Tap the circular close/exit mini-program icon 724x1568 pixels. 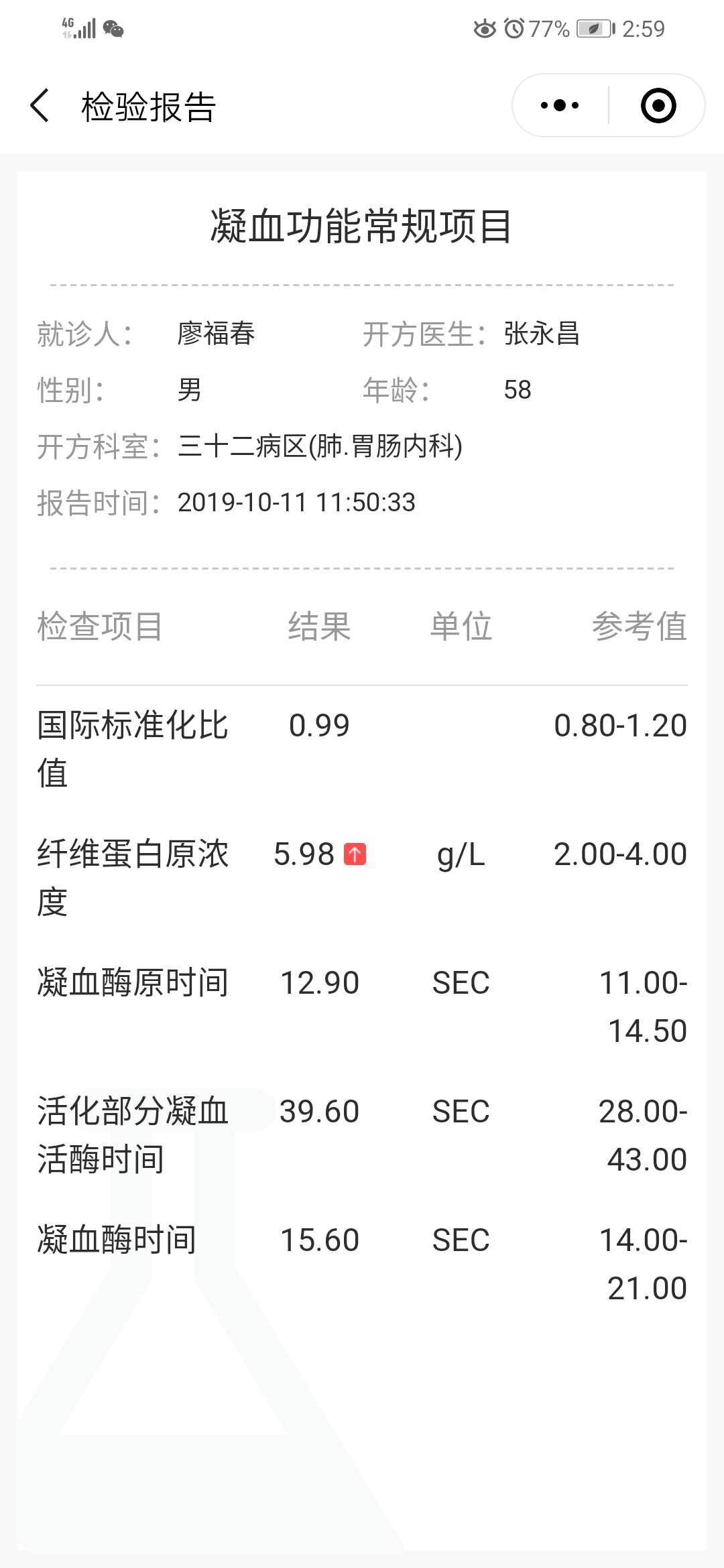tap(658, 105)
